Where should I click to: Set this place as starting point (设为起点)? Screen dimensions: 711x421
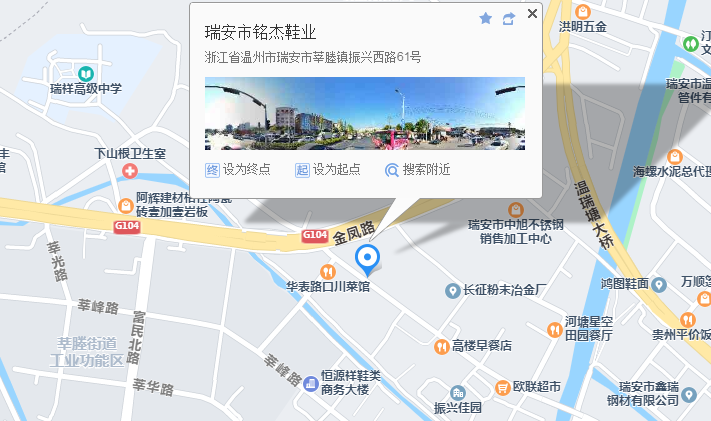coord(328,169)
